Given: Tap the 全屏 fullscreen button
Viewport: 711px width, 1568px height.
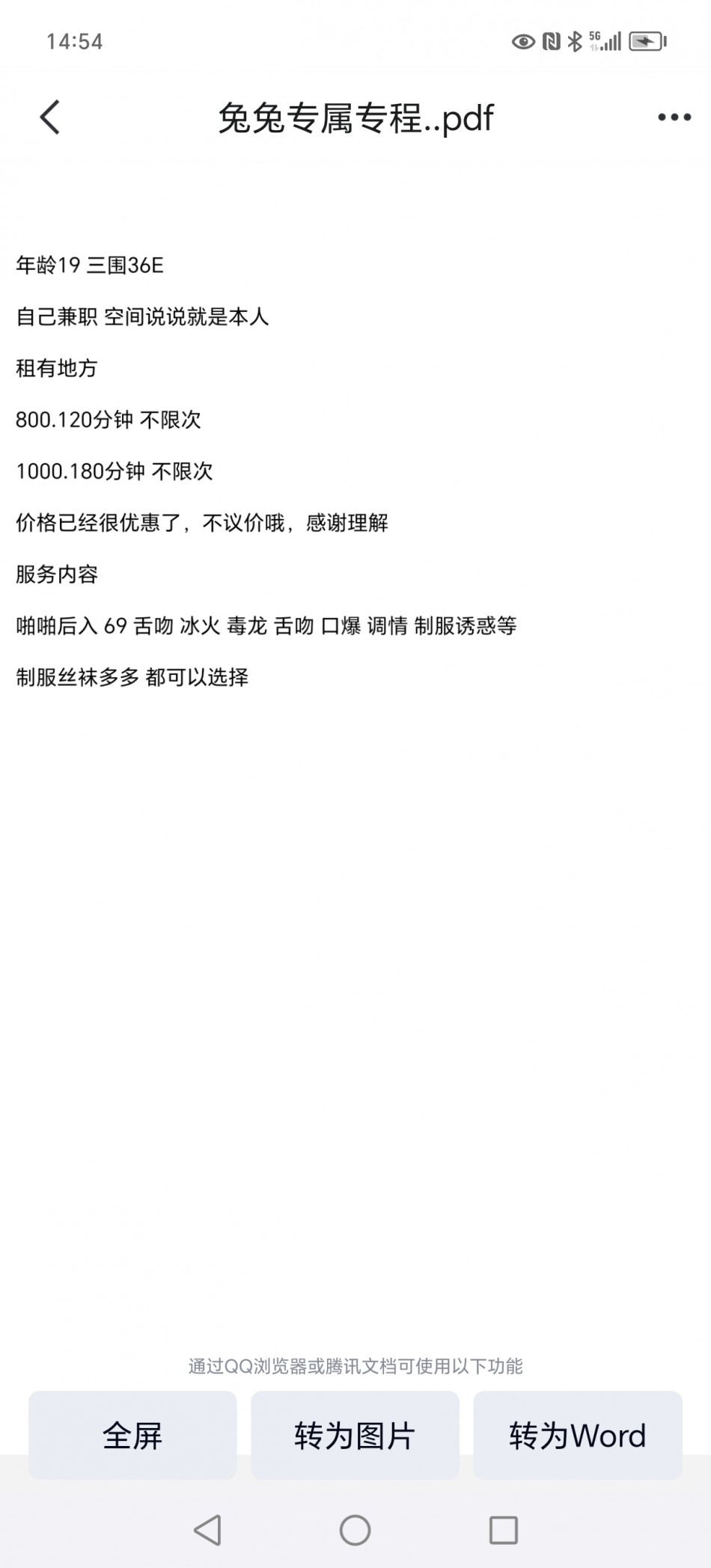Looking at the screenshot, I should click(132, 1435).
